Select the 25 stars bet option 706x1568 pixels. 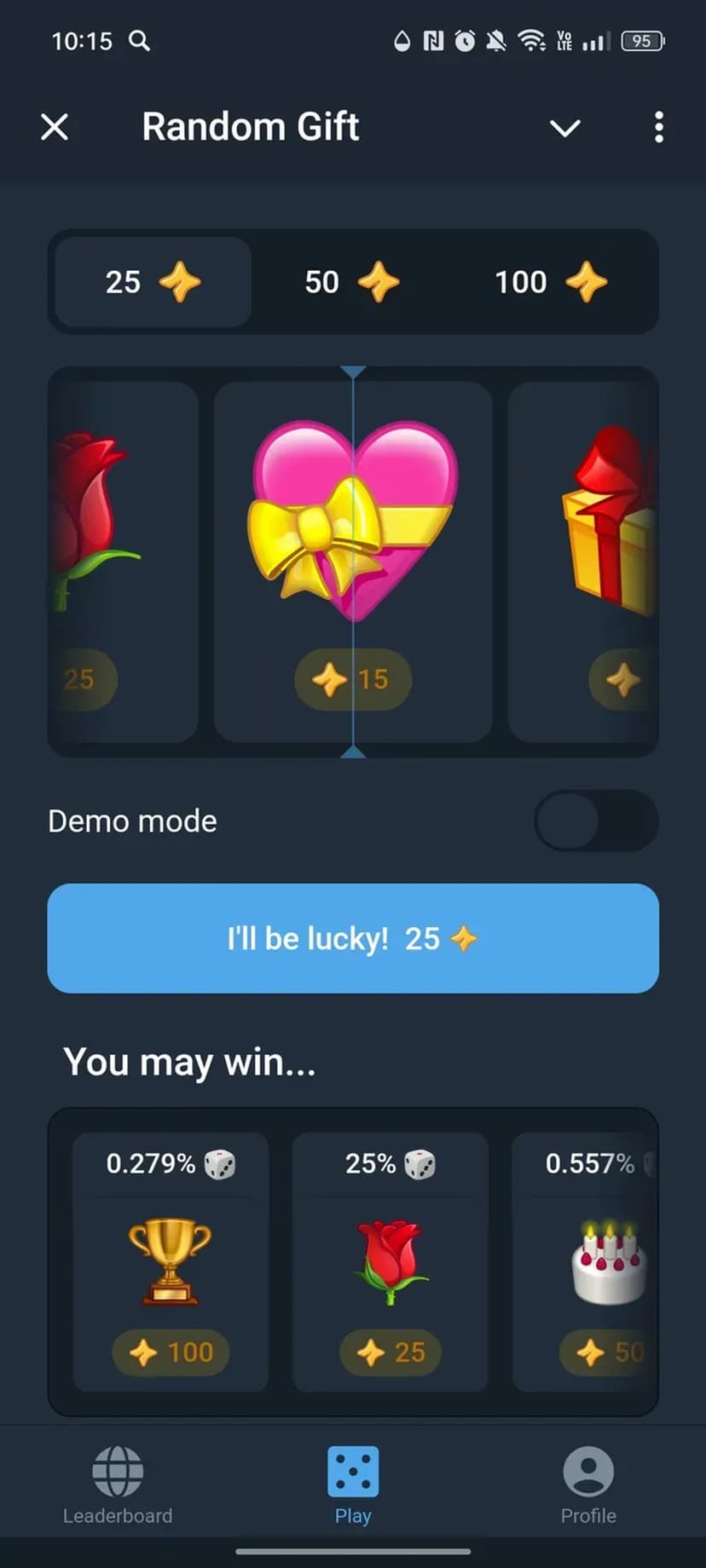point(153,282)
